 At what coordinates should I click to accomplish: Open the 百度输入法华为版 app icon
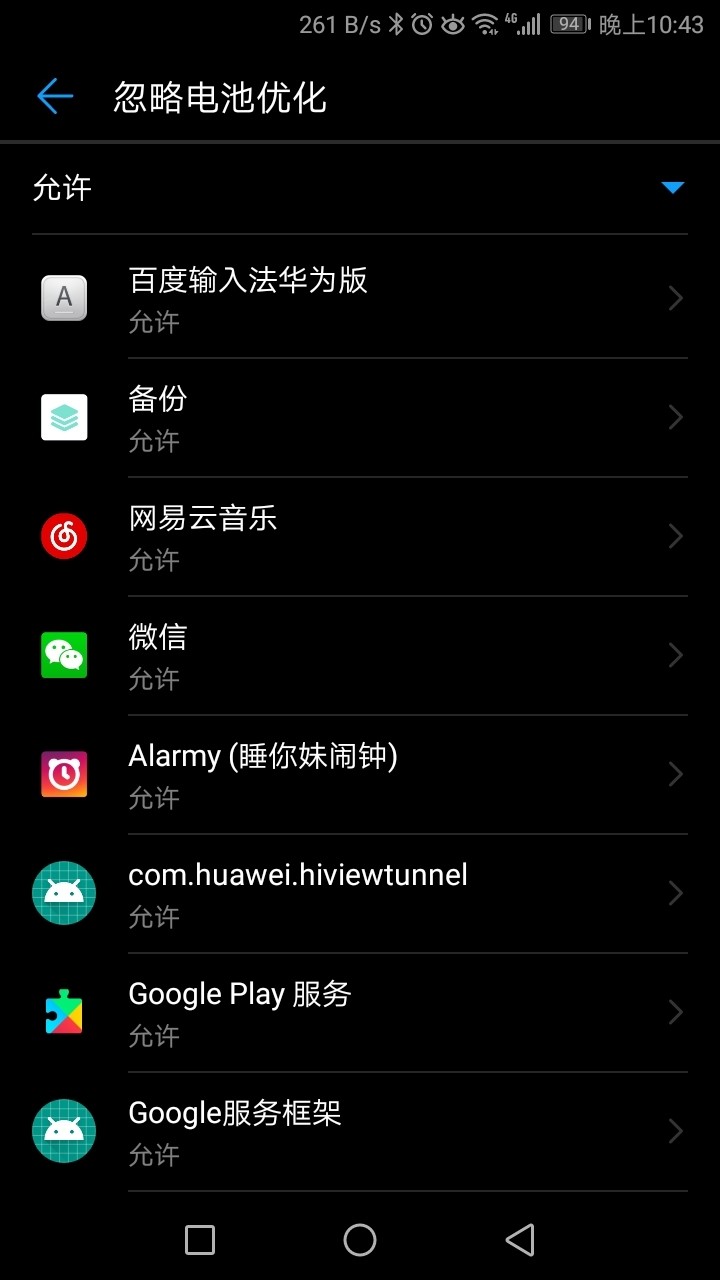(64, 297)
